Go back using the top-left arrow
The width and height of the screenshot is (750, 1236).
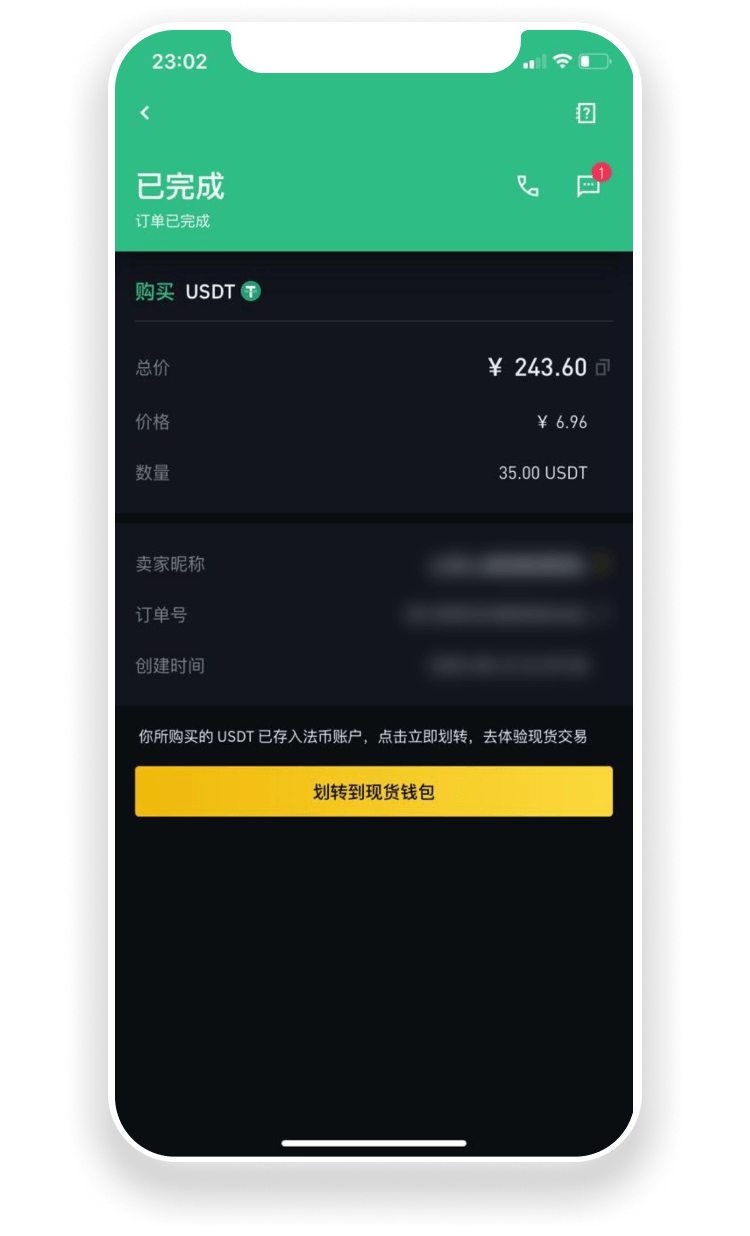[145, 113]
